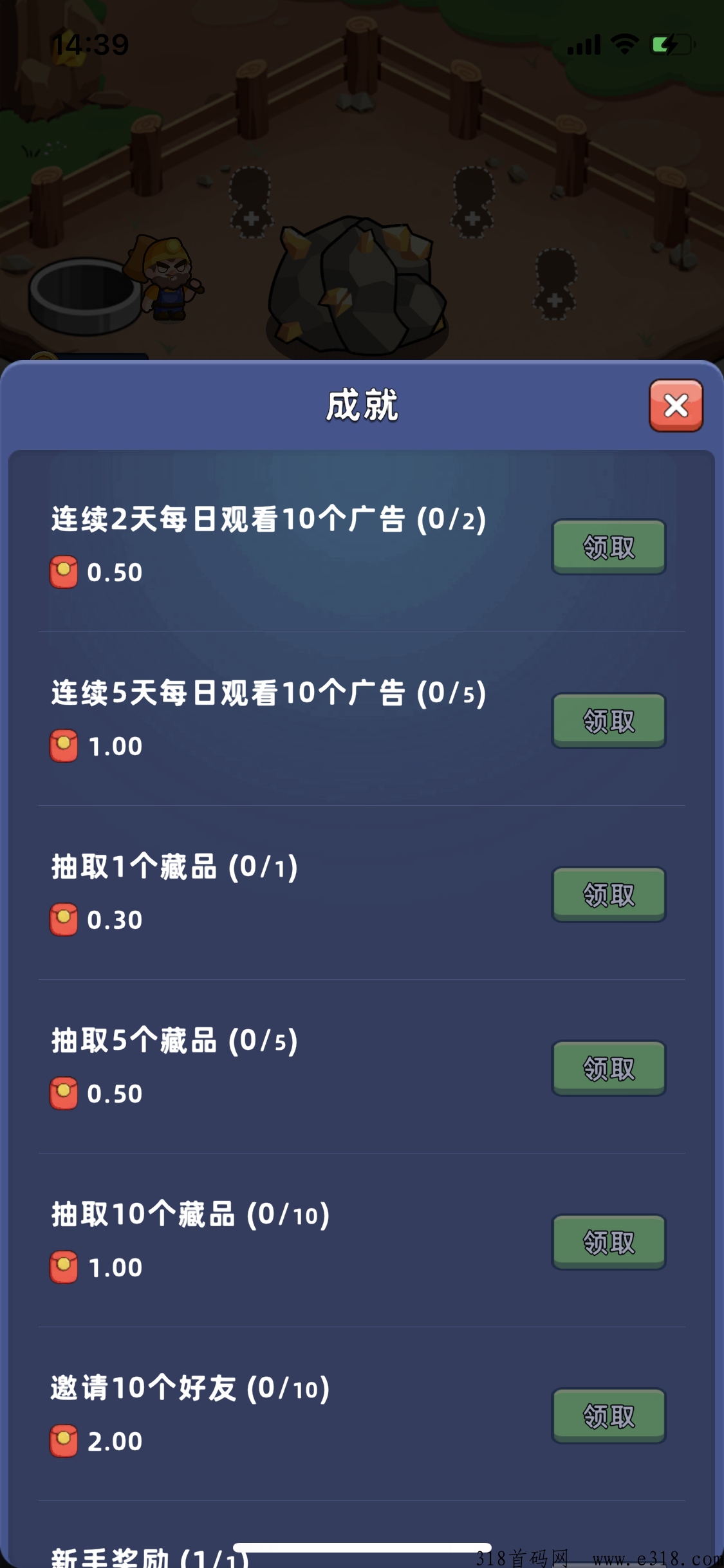Claim the 抽取10个藏品 reward button

click(608, 1242)
